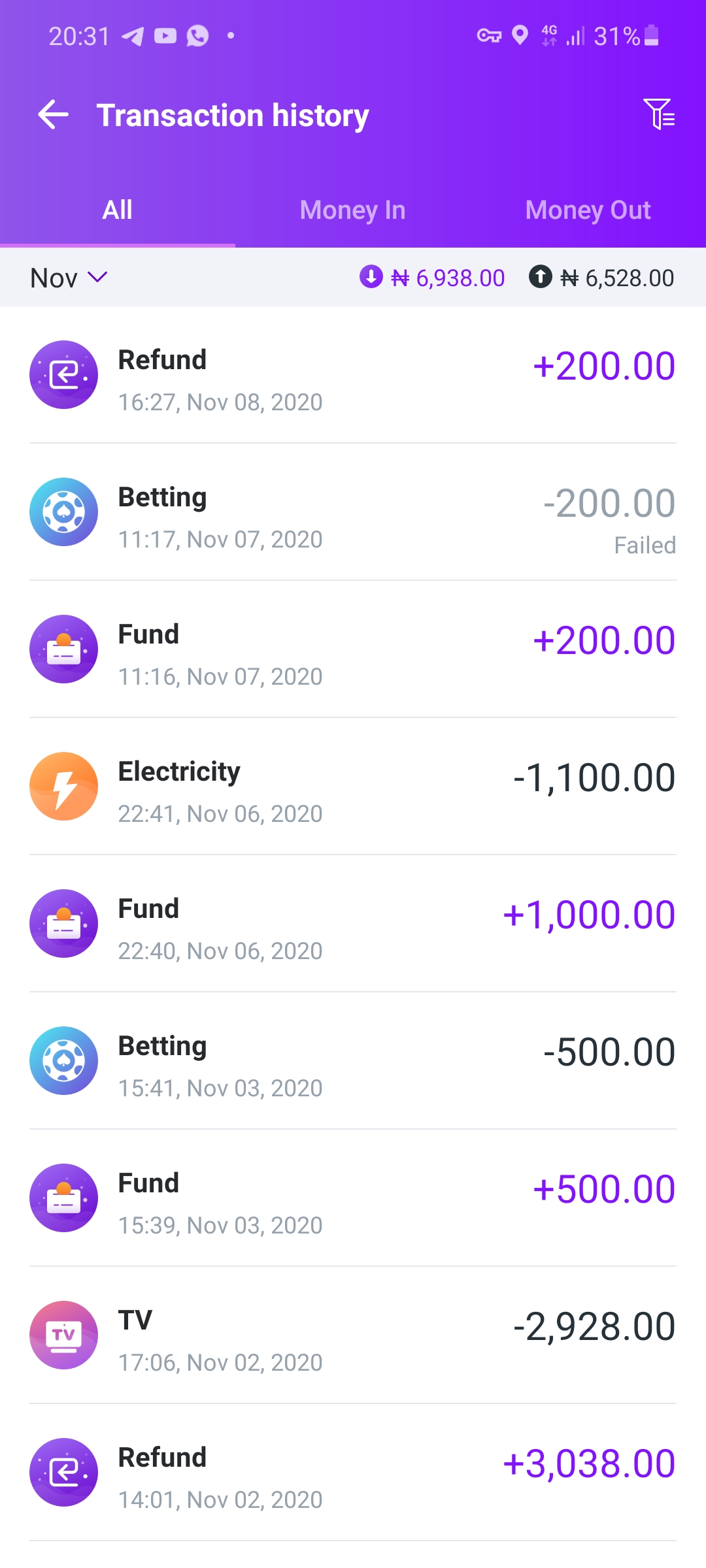Select the All transactions tab
Screen dimensions: 706x1568
(117, 210)
